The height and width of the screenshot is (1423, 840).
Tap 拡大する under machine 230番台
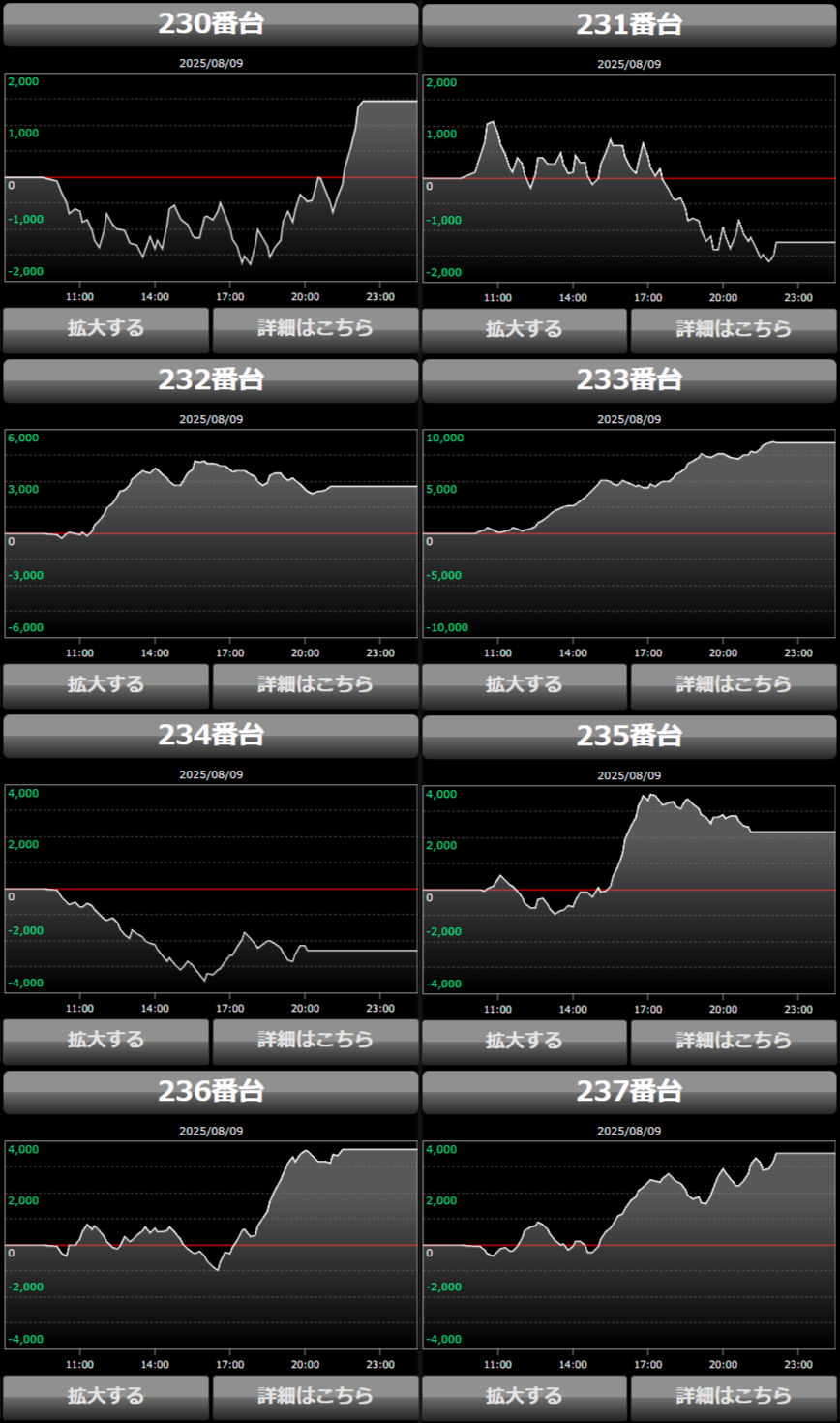(x=106, y=329)
